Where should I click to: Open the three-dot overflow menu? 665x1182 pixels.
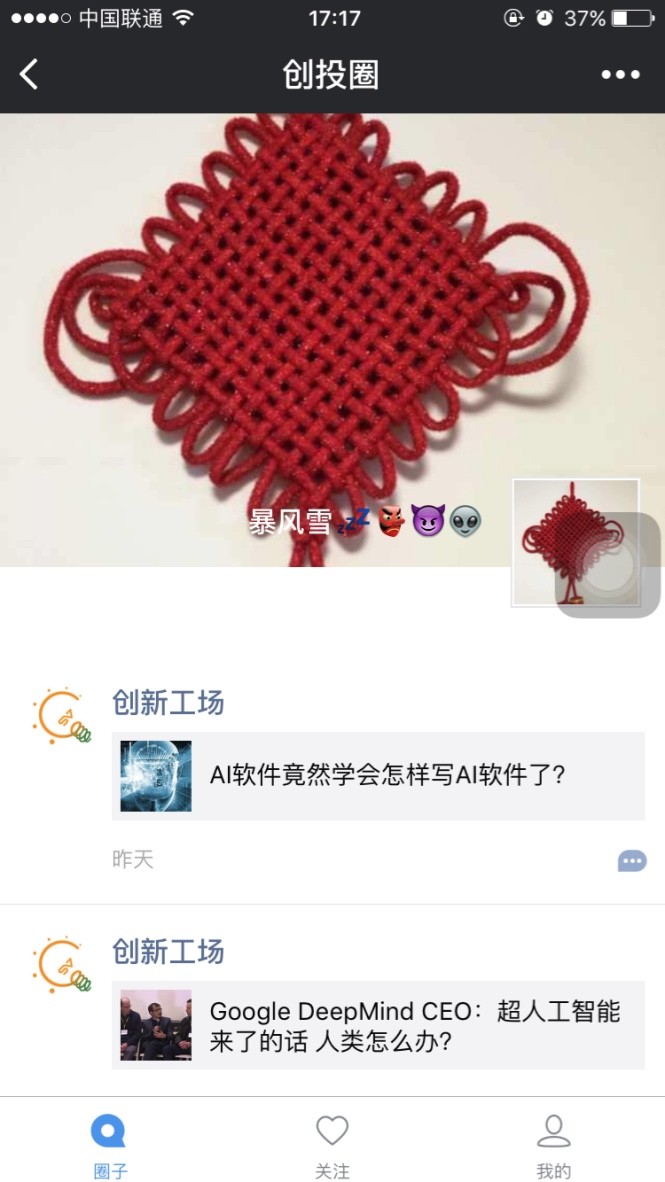[620, 75]
